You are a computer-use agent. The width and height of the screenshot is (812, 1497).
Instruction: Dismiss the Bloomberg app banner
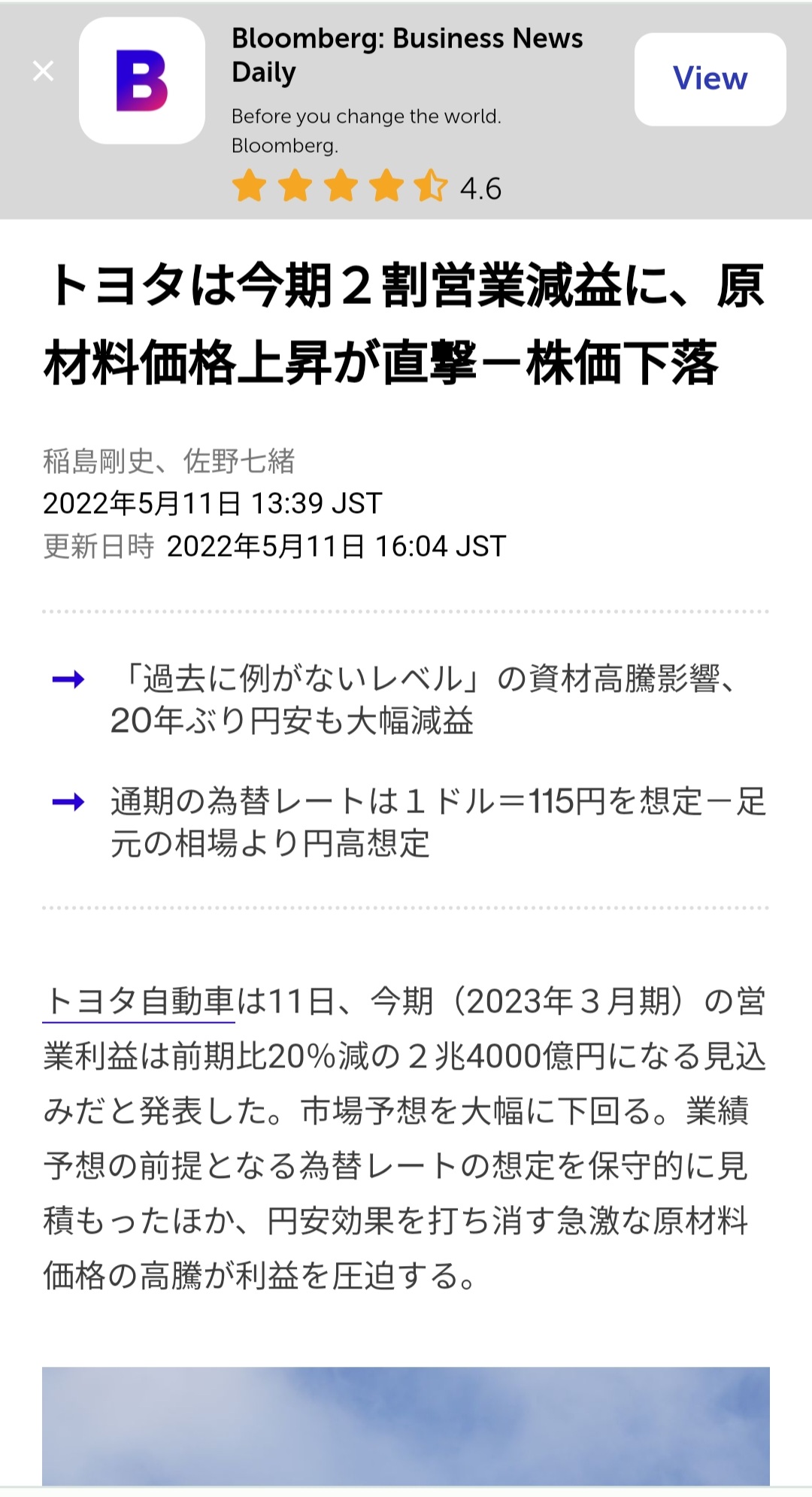[x=44, y=71]
